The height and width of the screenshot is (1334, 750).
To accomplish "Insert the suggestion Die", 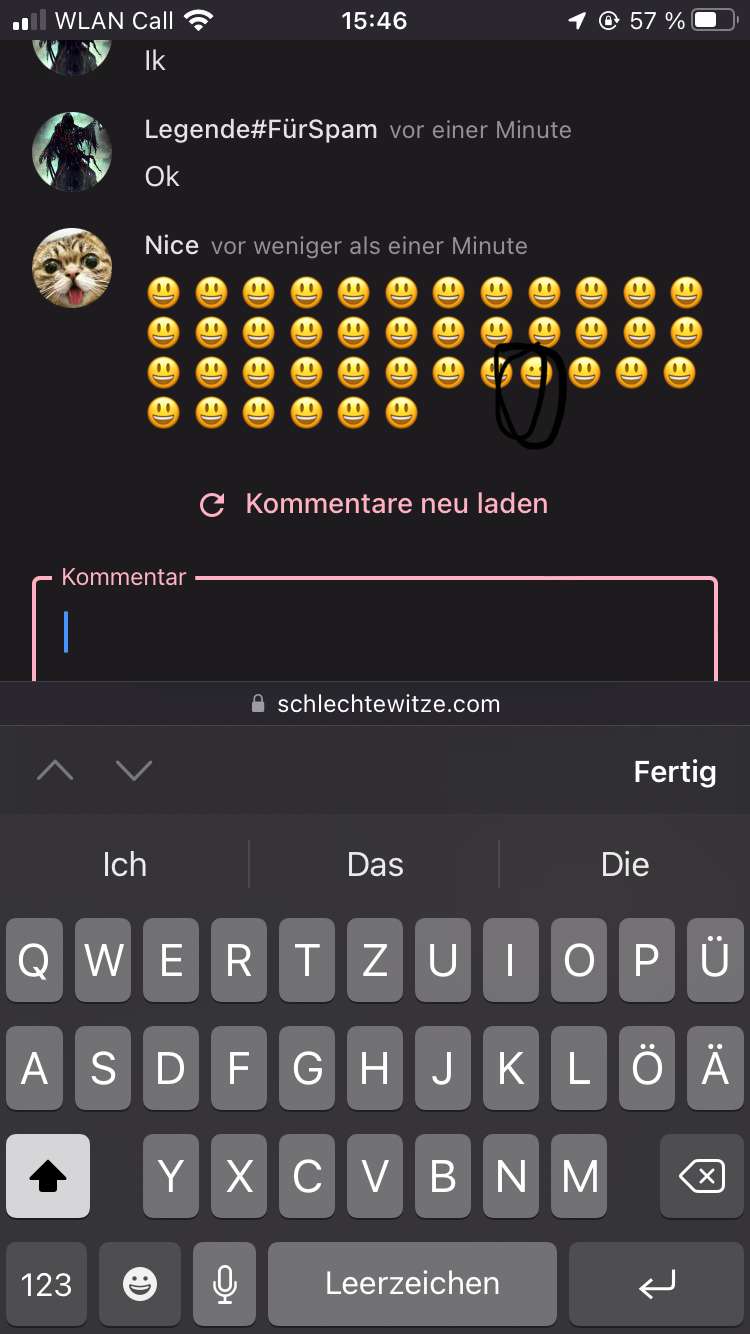I will [625, 864].
